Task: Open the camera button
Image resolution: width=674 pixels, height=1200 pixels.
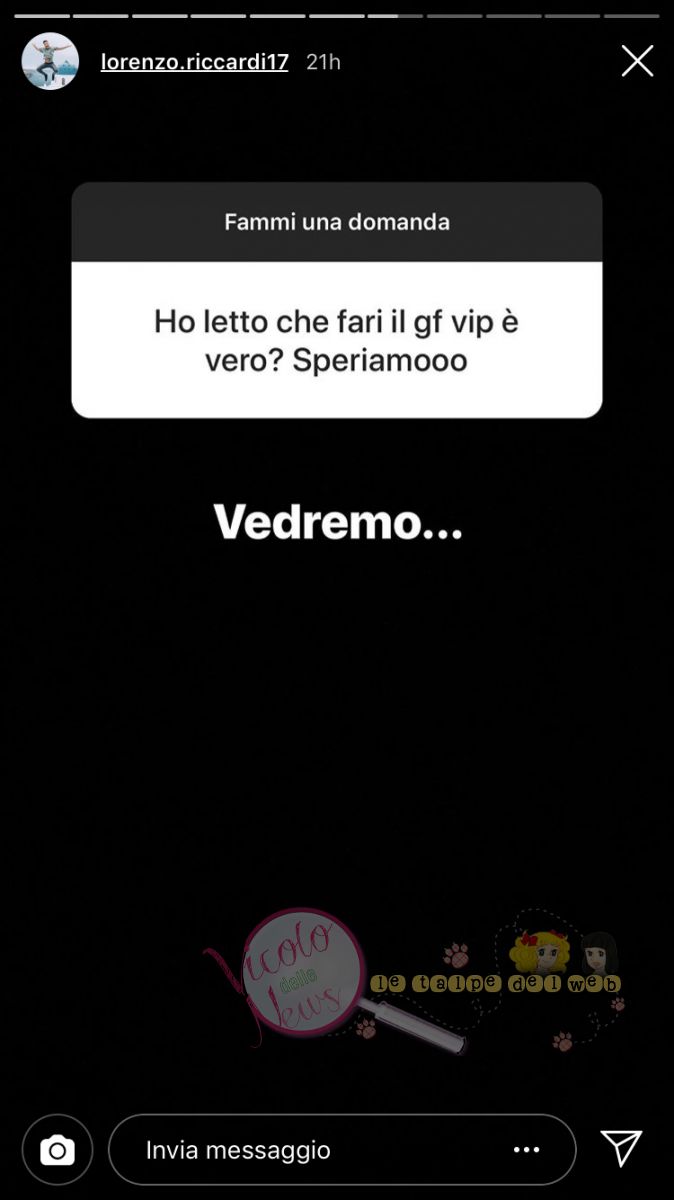Action: (x=57, y=1150)
